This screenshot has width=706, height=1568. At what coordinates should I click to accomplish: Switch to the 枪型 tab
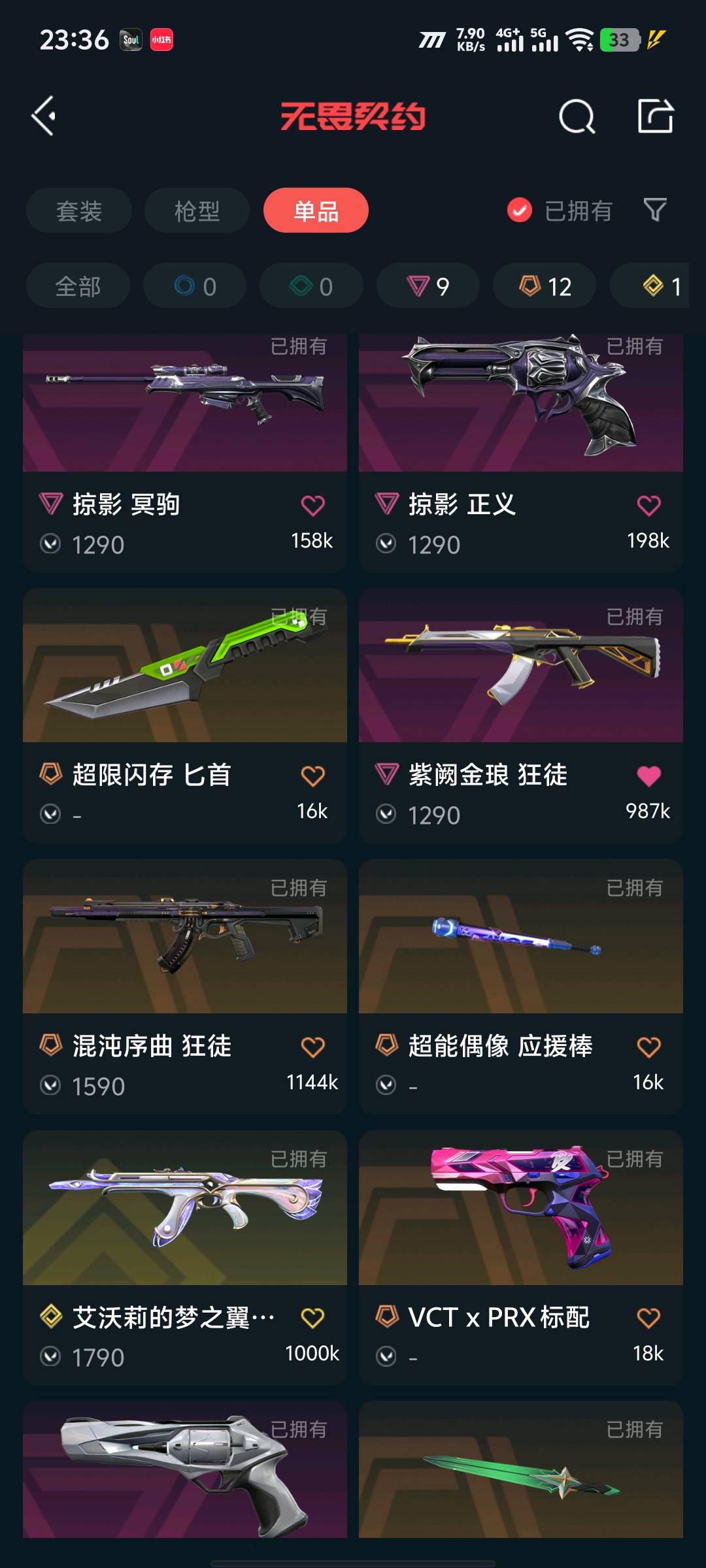coord(197,210)
